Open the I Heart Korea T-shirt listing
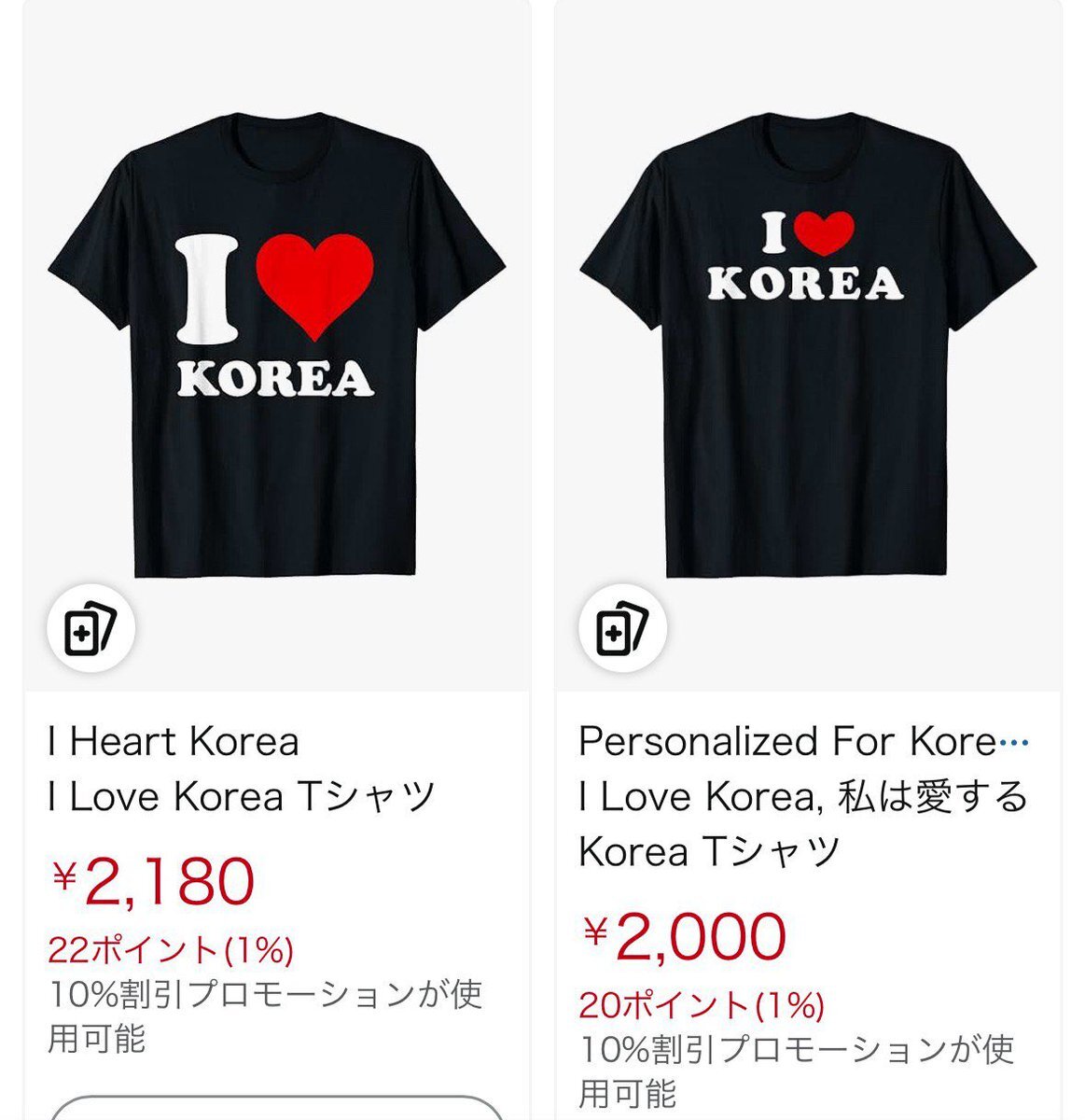 click(x=242, y=769)
